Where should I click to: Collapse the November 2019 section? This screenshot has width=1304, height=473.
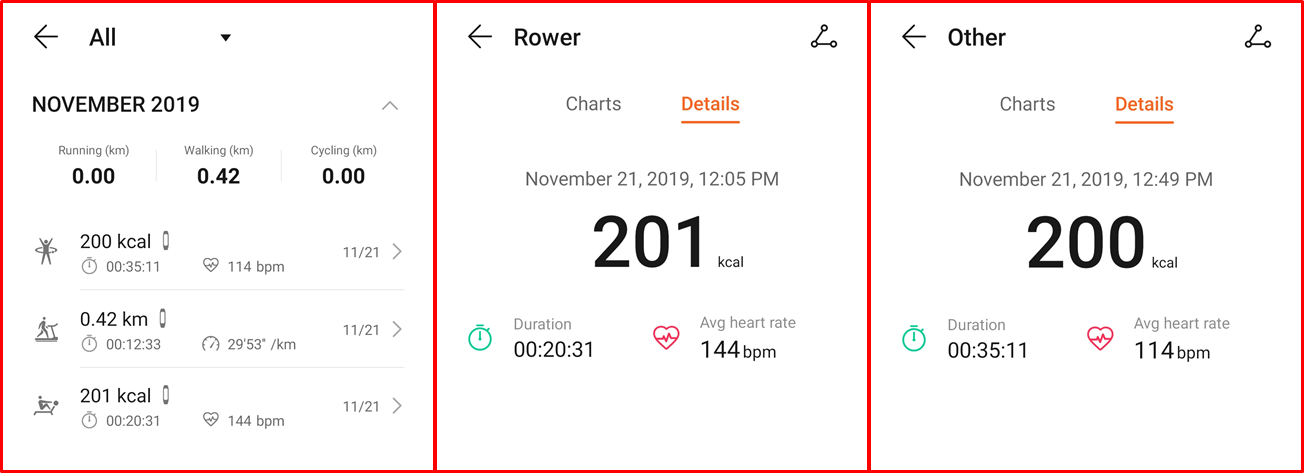click(390, 105)
